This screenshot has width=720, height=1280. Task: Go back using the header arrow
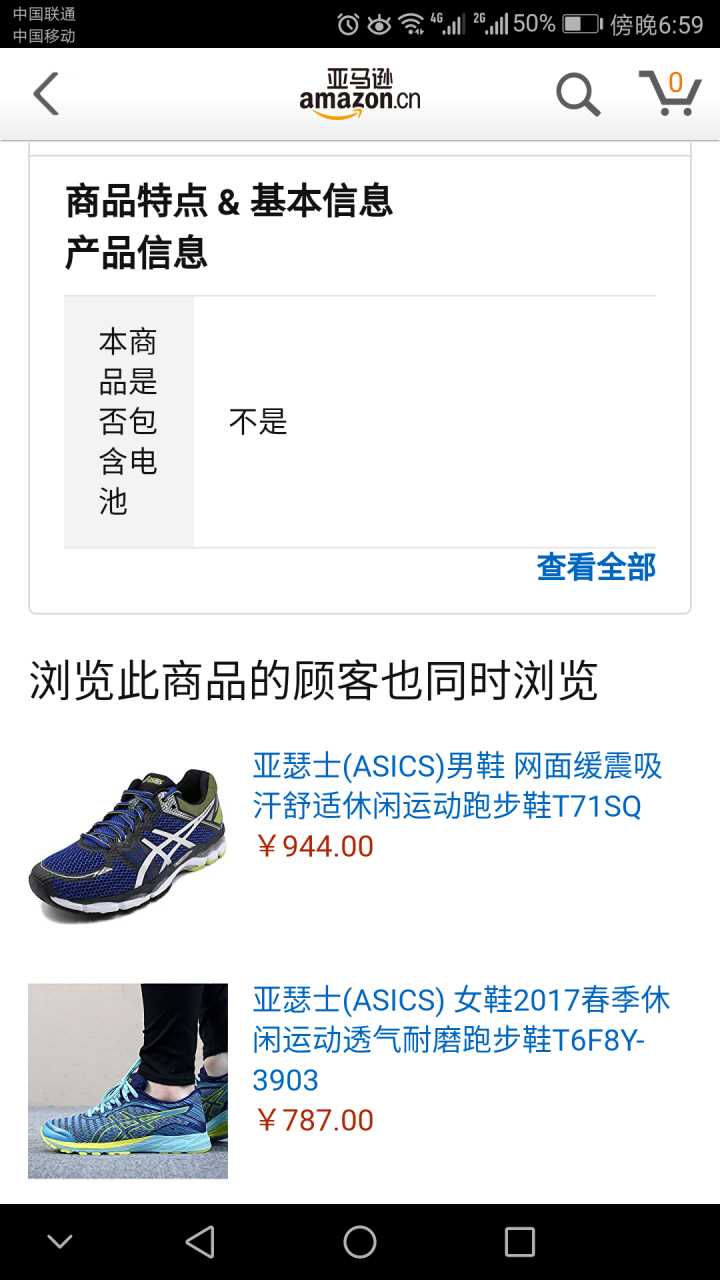(46, 95)
